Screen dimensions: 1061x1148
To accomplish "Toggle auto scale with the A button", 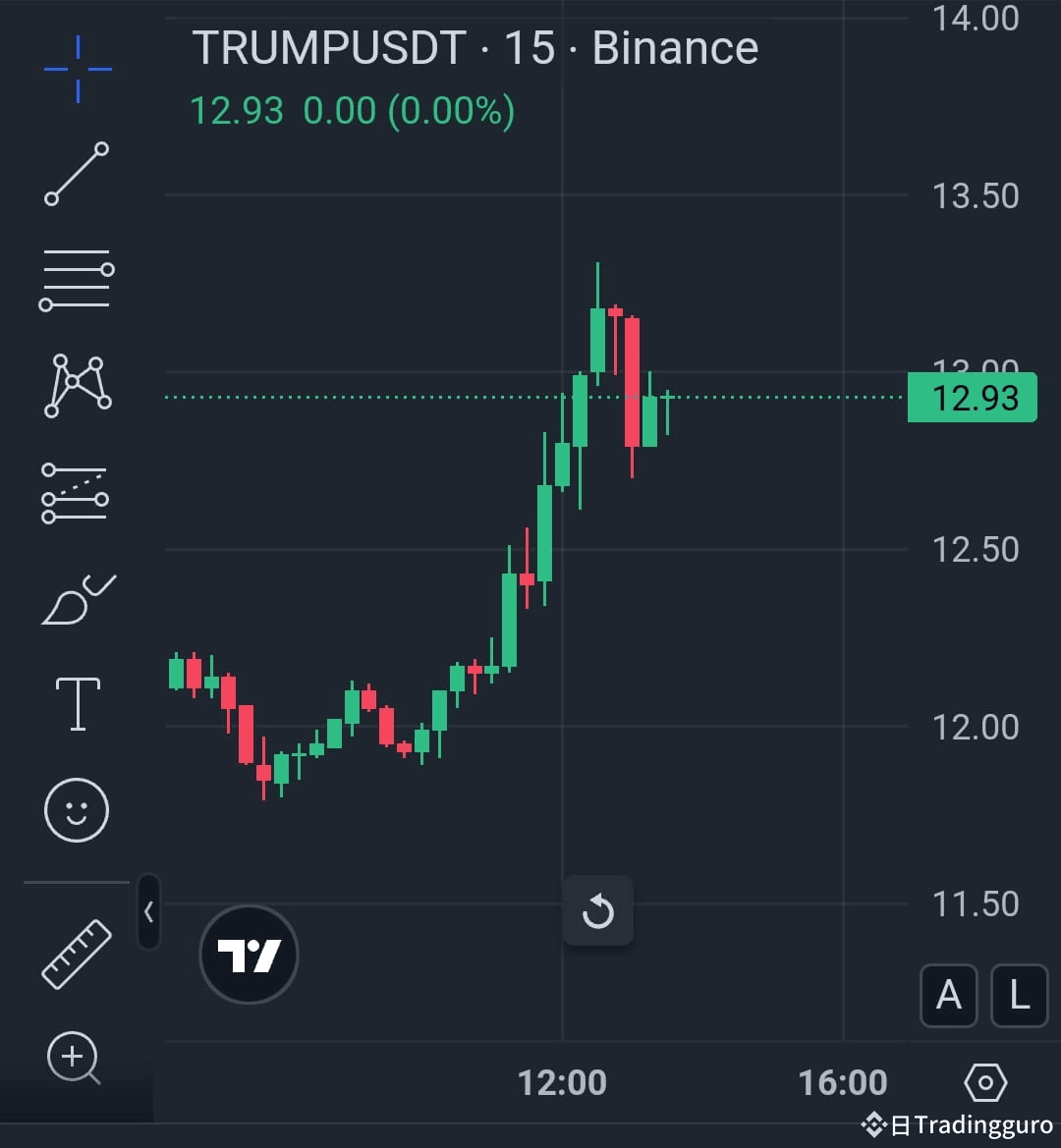I will pos(948,996).
